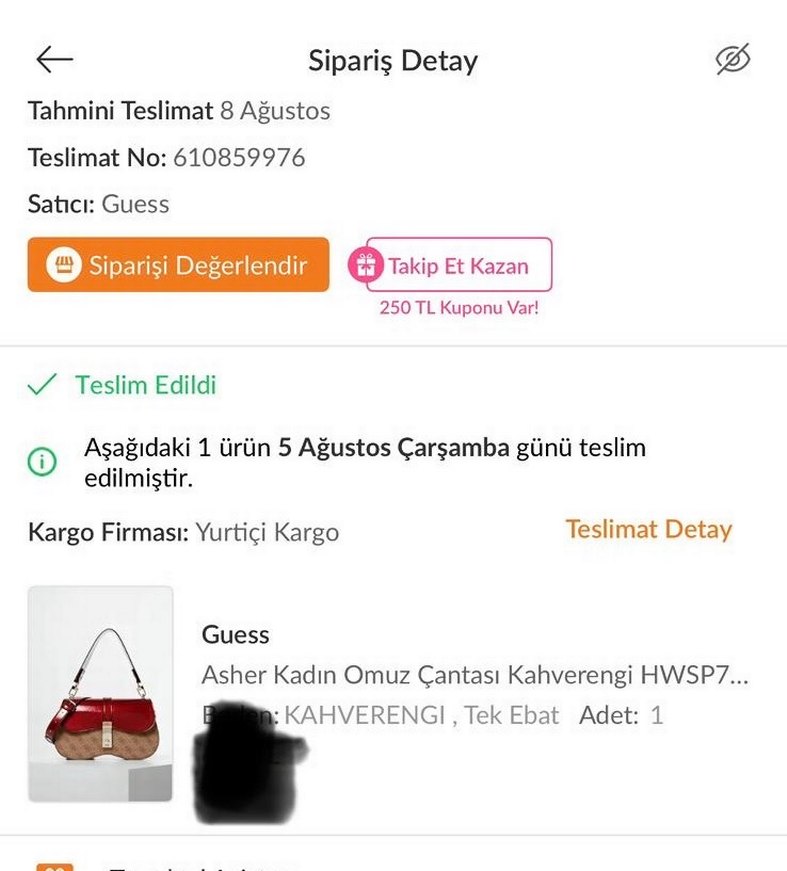
Task: Open Teslimat Detay link
Action: tap(648, 529)
